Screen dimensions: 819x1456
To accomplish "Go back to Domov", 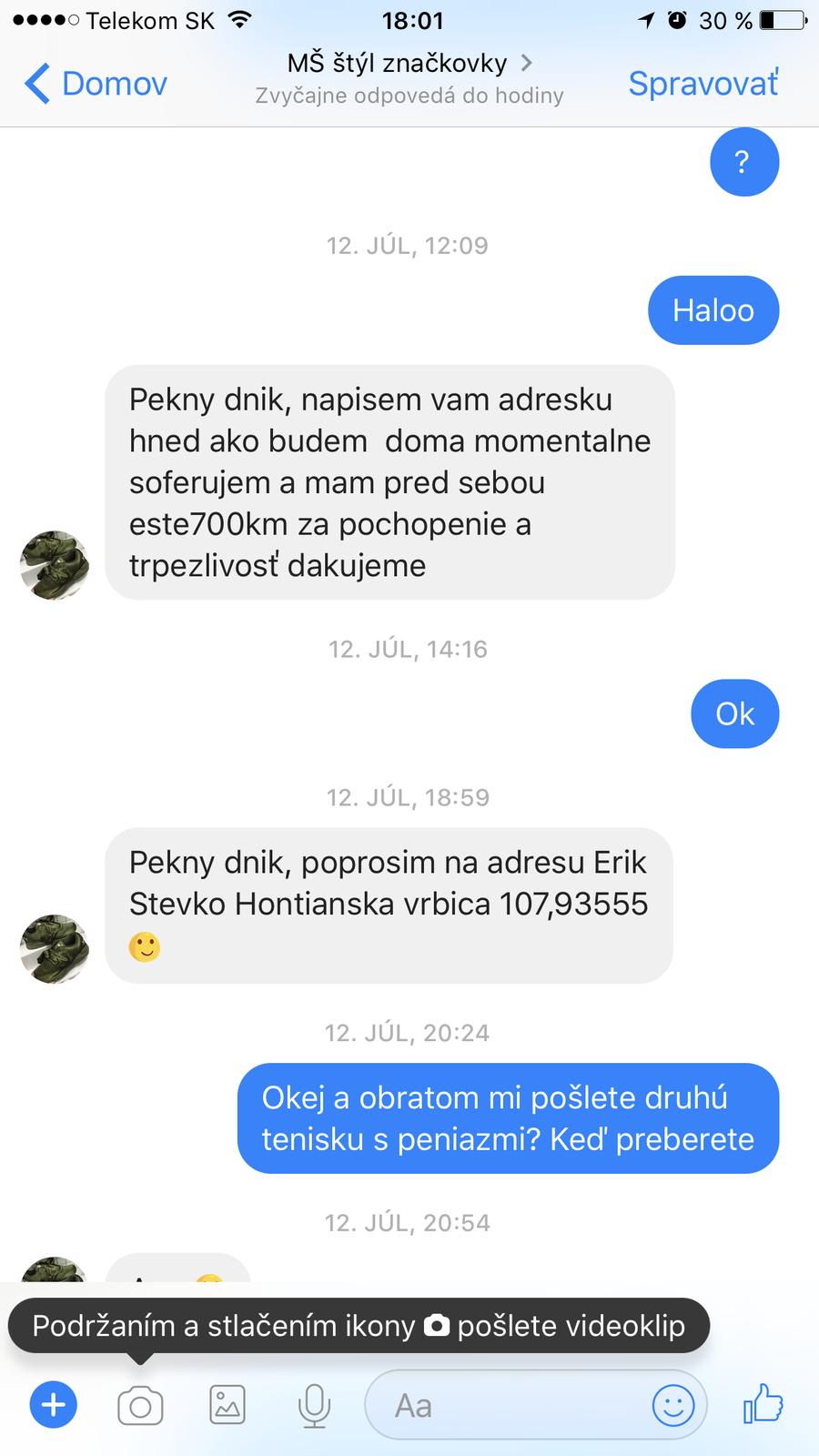I will [96, 84].
